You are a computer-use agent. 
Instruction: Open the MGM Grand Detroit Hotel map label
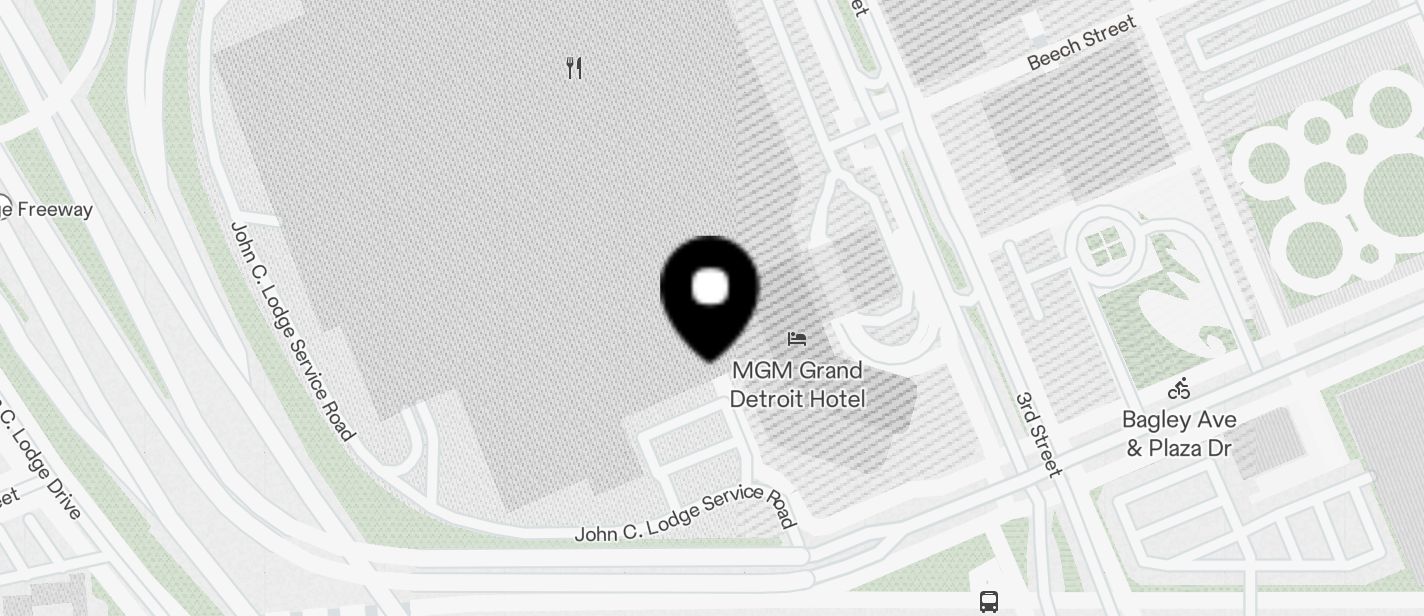coord(797,384)
